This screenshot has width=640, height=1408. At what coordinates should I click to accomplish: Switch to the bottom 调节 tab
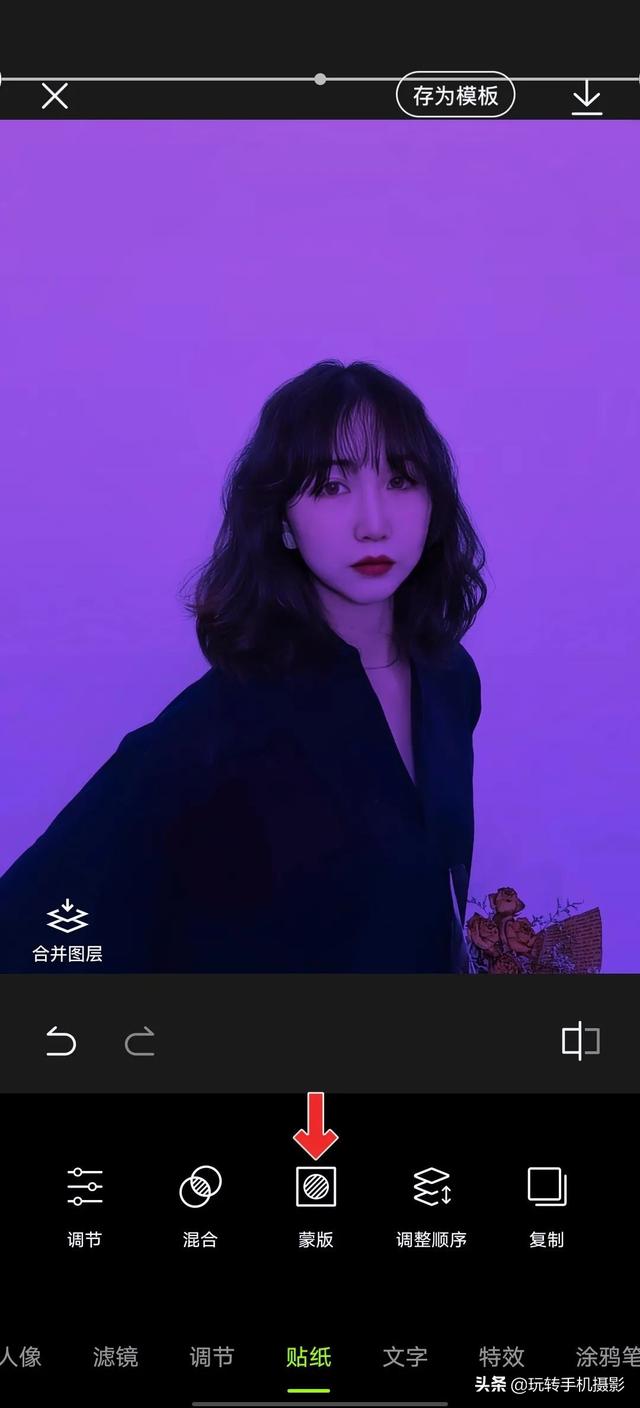(x=212, y=1357)
